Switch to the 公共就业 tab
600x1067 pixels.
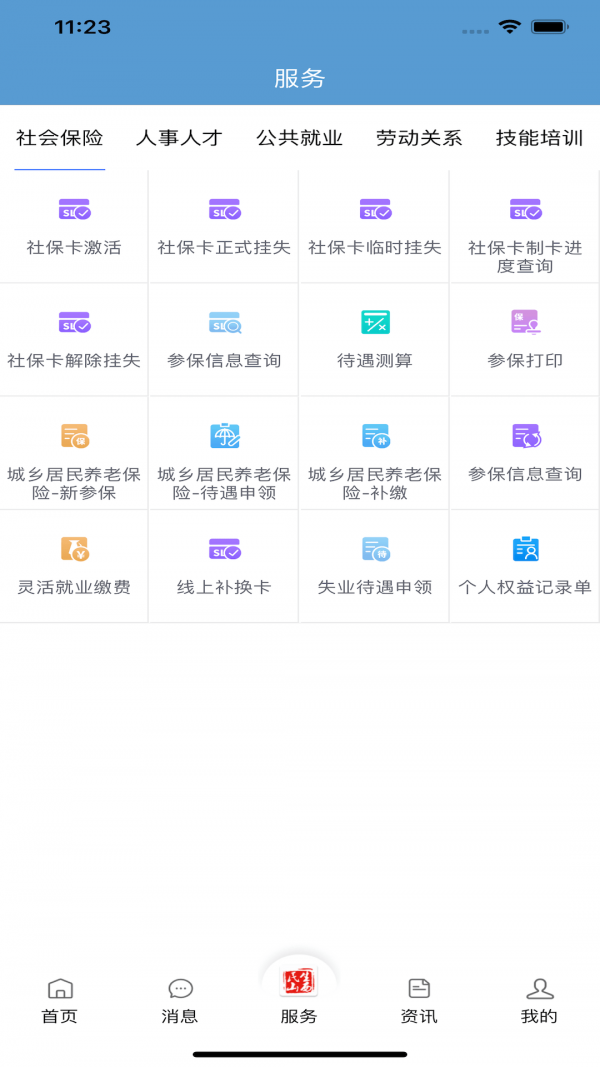coord(299,138)
